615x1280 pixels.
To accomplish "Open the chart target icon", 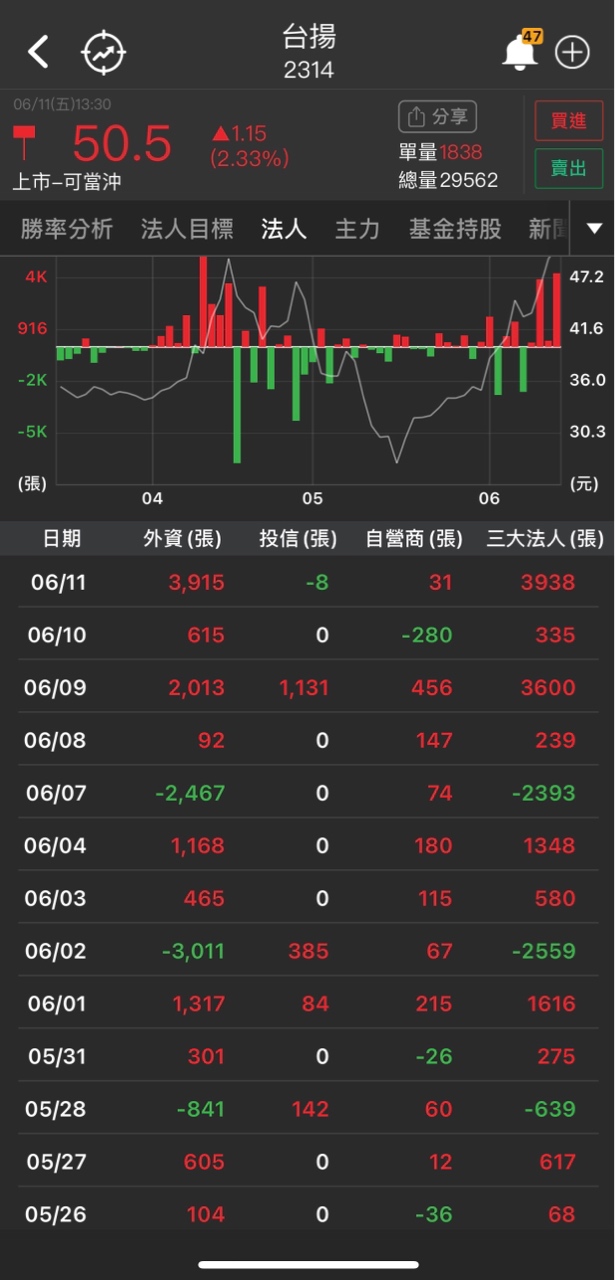I will 104,52.
